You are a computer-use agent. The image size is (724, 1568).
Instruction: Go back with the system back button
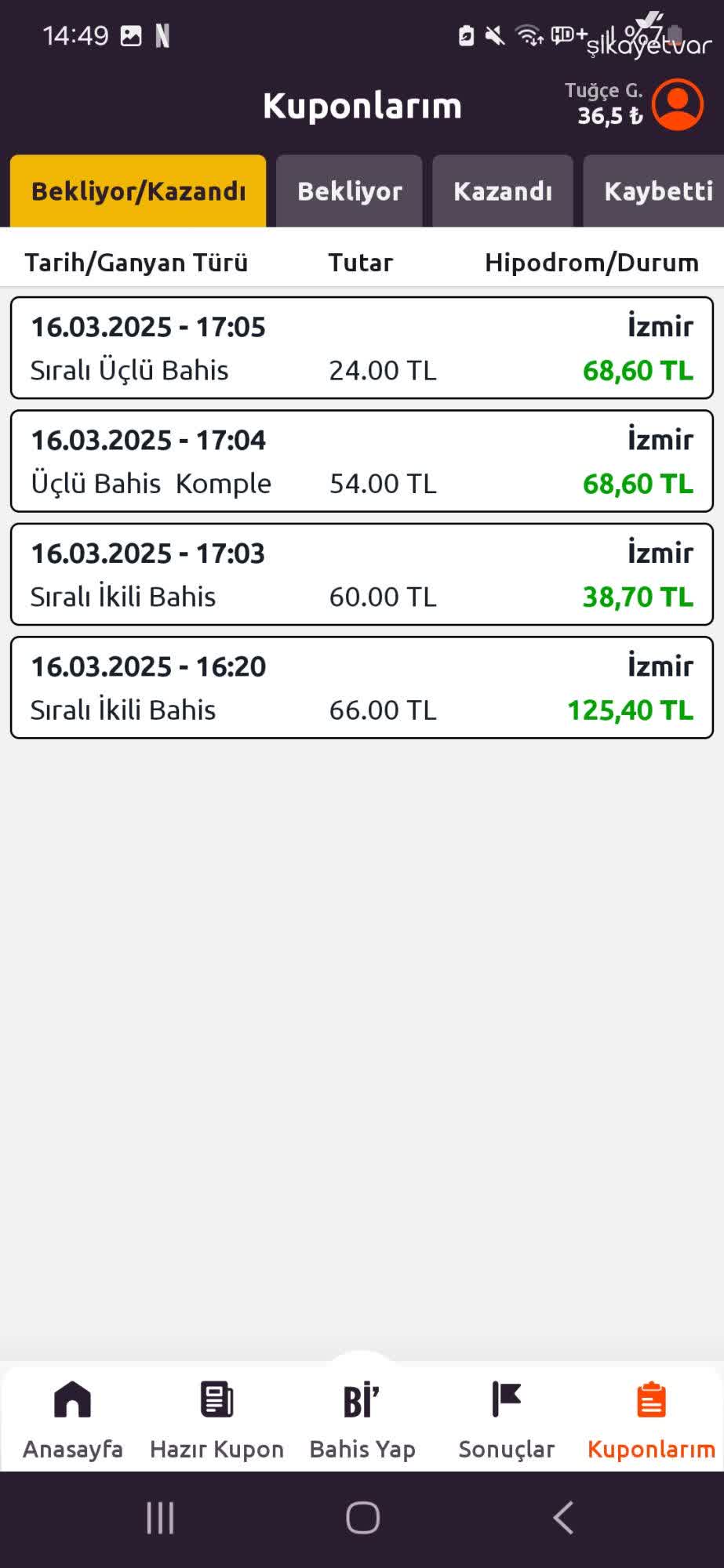click(563, 1518)
